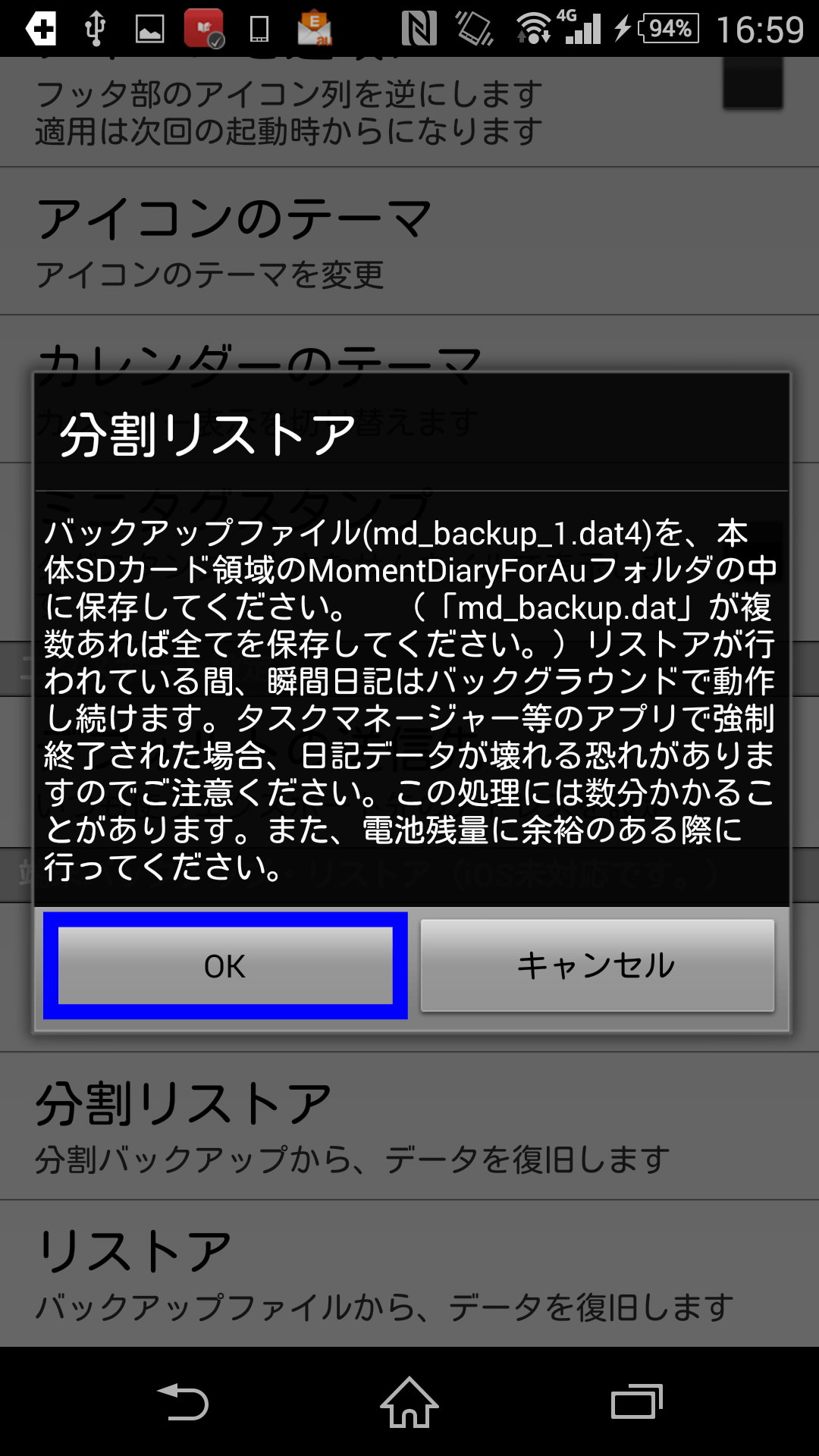Confirm the 分割リストア dialog with OK
The width and height of the screenshot is (819, 1456).
point(225,965)
